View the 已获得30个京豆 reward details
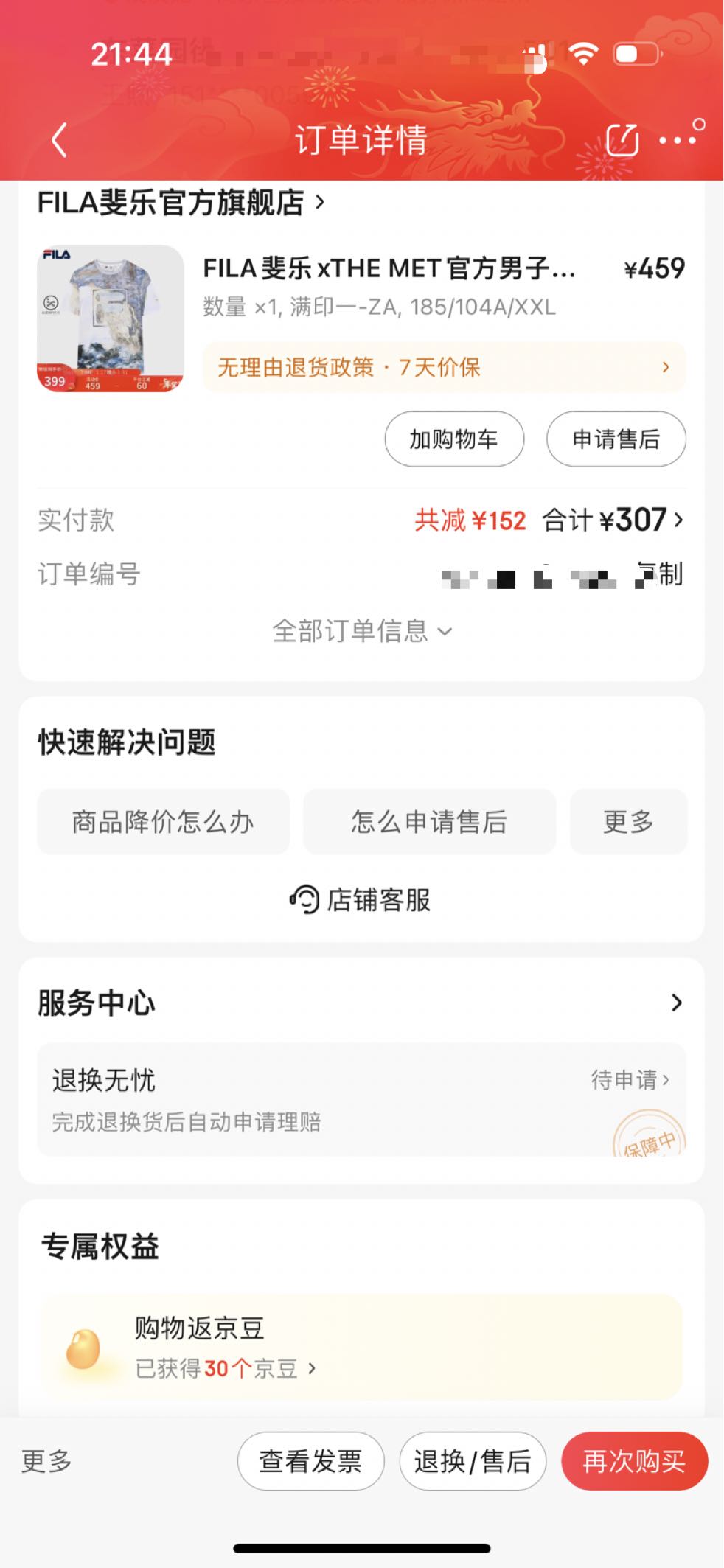 [226, 1369]
